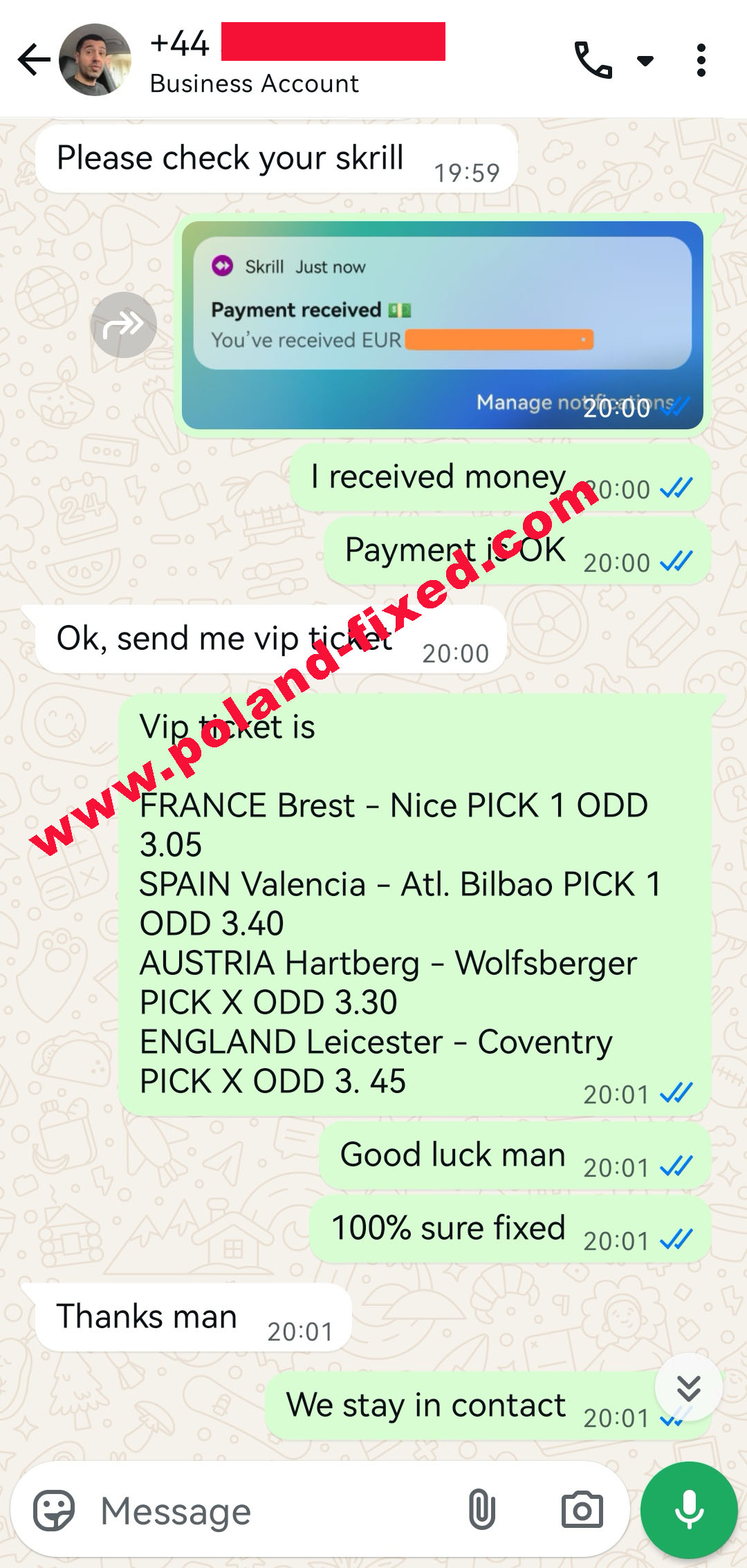
Task: Go back to the chats list
Action: pyautogui.click(x=34, y=59)
